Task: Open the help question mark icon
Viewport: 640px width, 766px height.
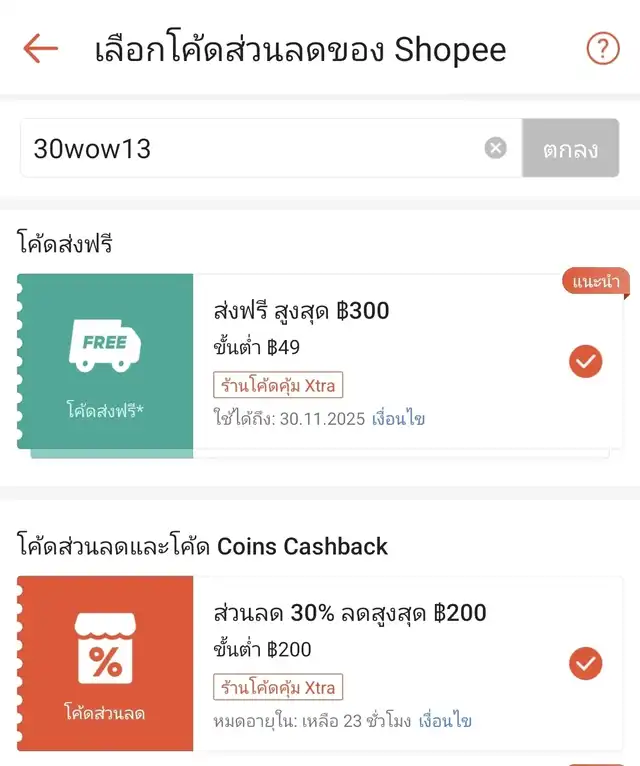Action: [603, 48]
